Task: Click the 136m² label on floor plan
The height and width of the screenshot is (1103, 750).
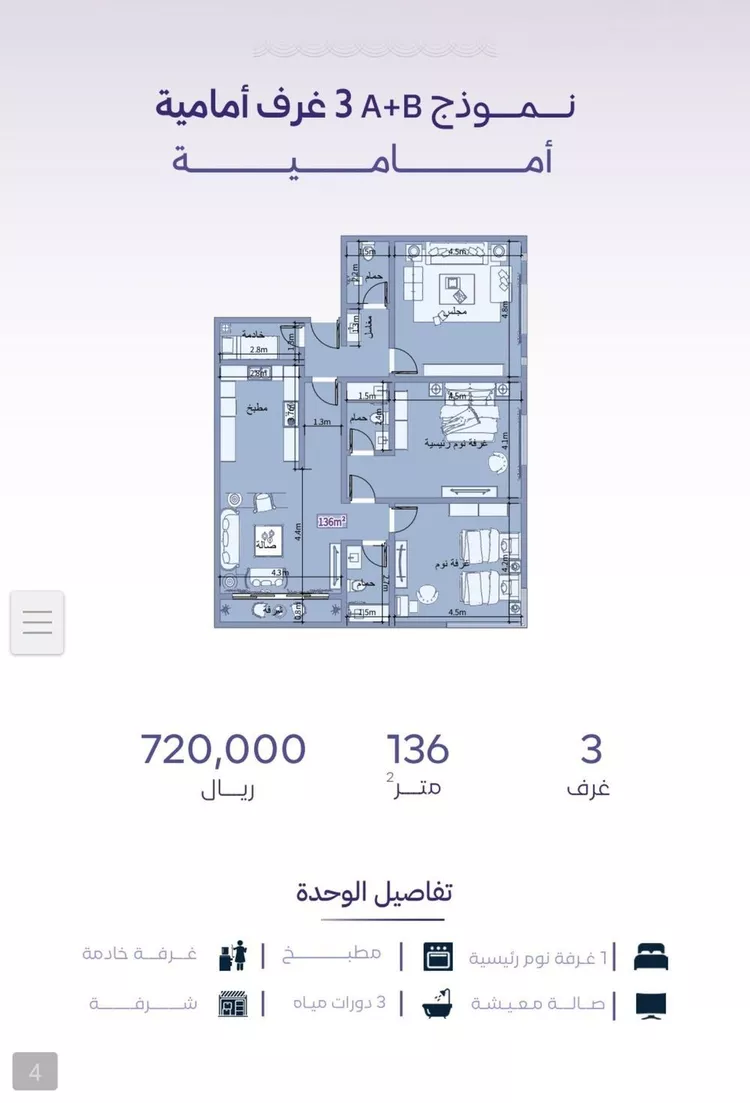Action: tap(330, 520)
